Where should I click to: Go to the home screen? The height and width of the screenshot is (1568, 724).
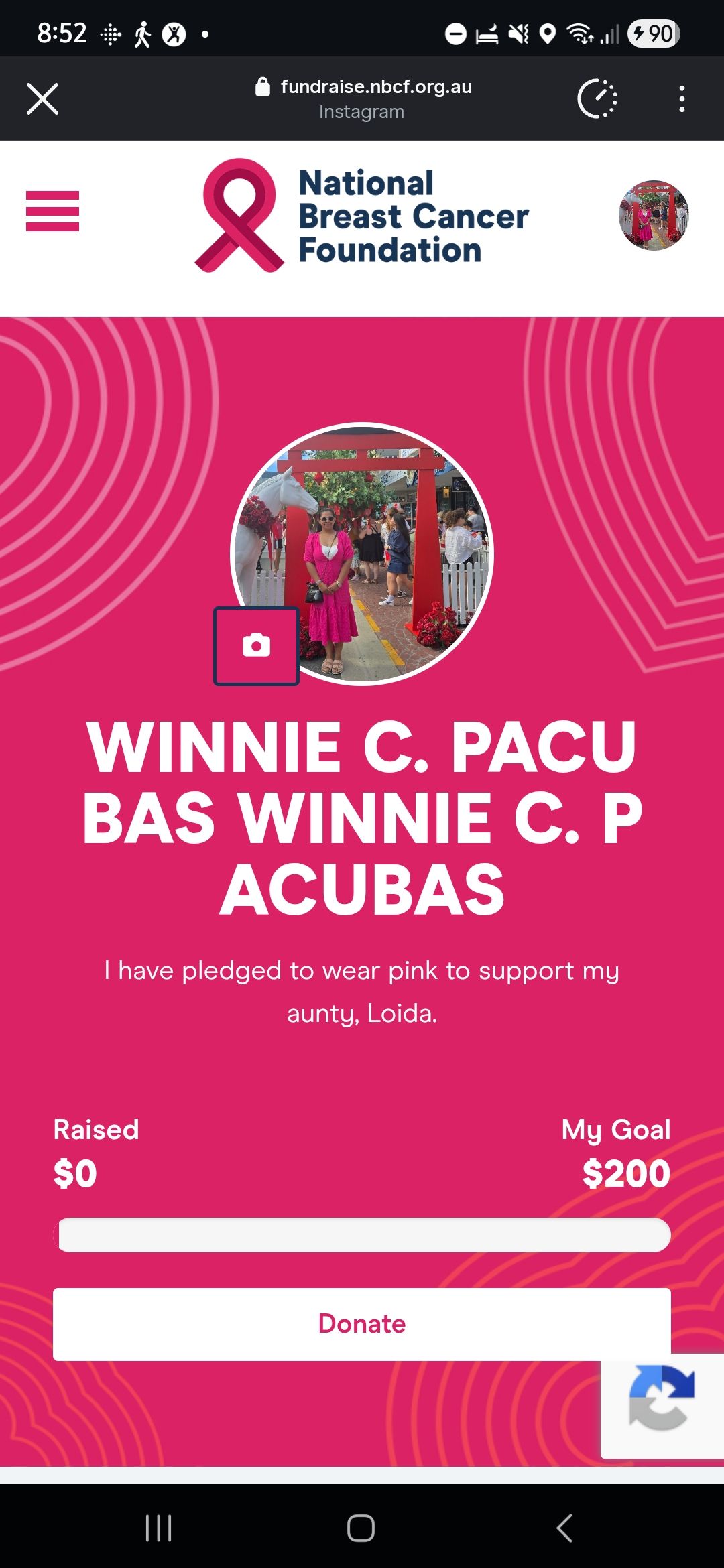coord(361,1528)
